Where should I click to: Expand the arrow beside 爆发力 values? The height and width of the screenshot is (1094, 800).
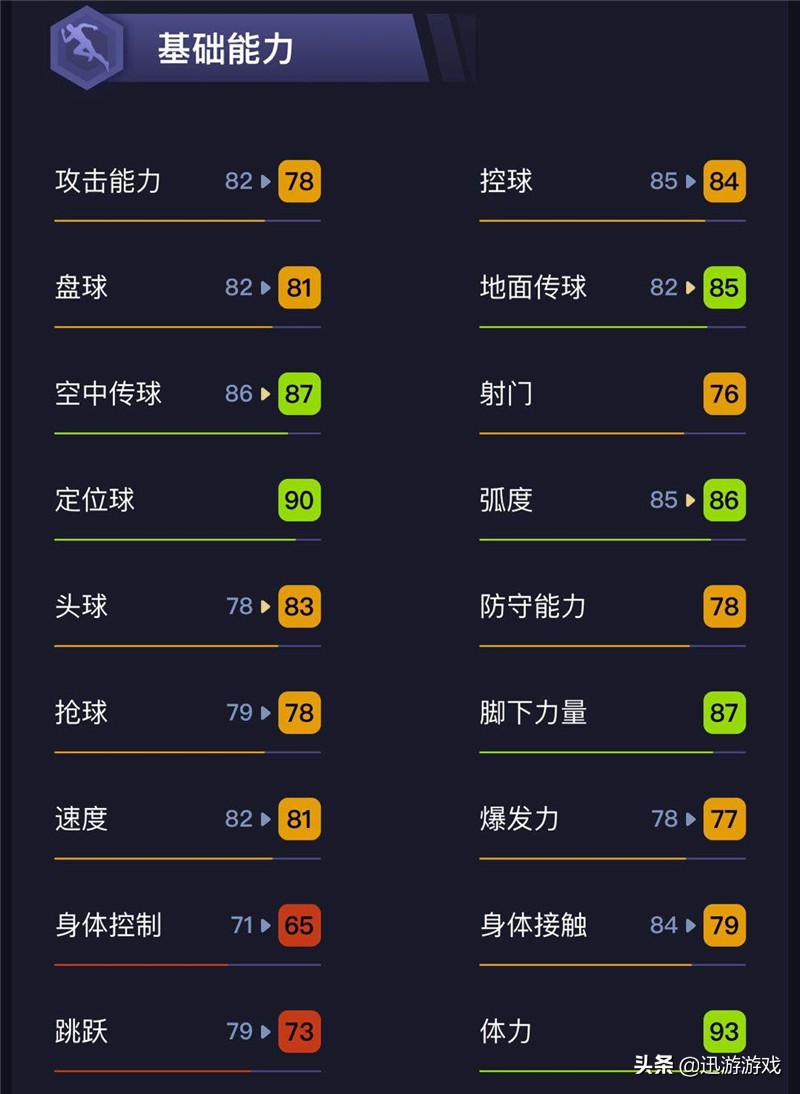[690, 819]
